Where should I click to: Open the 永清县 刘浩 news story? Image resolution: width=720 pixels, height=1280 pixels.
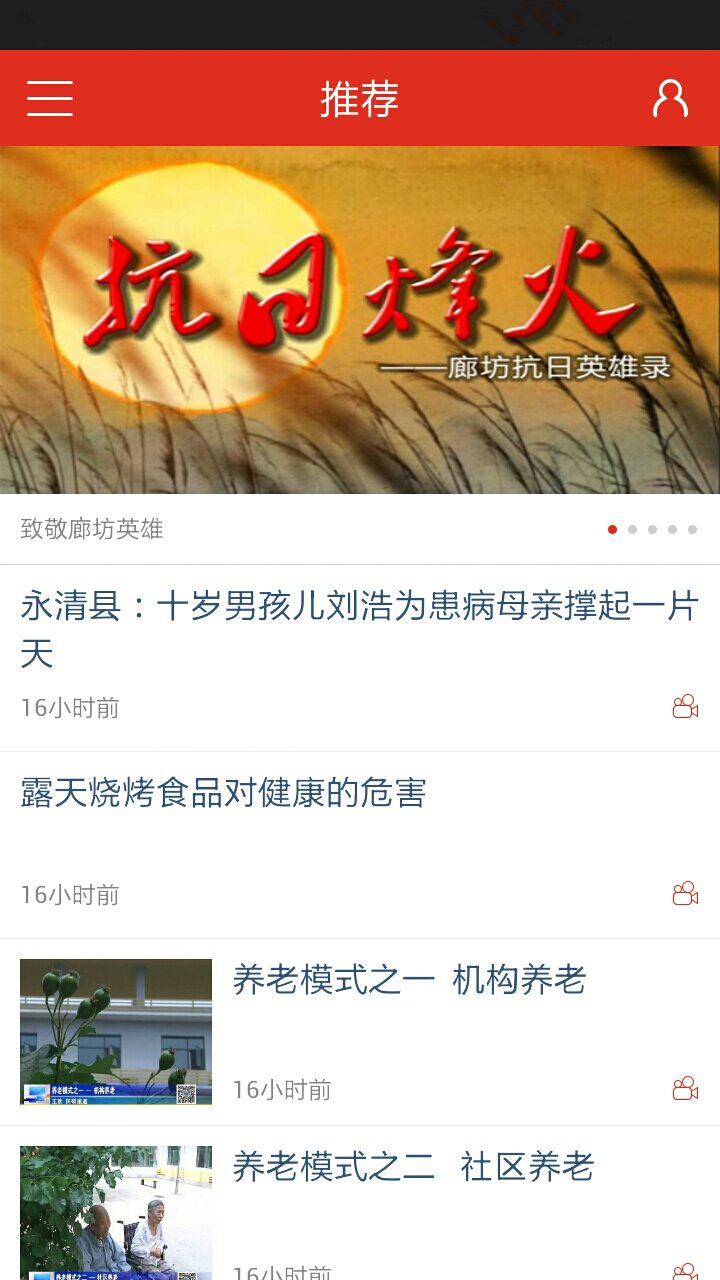[360, 630]
